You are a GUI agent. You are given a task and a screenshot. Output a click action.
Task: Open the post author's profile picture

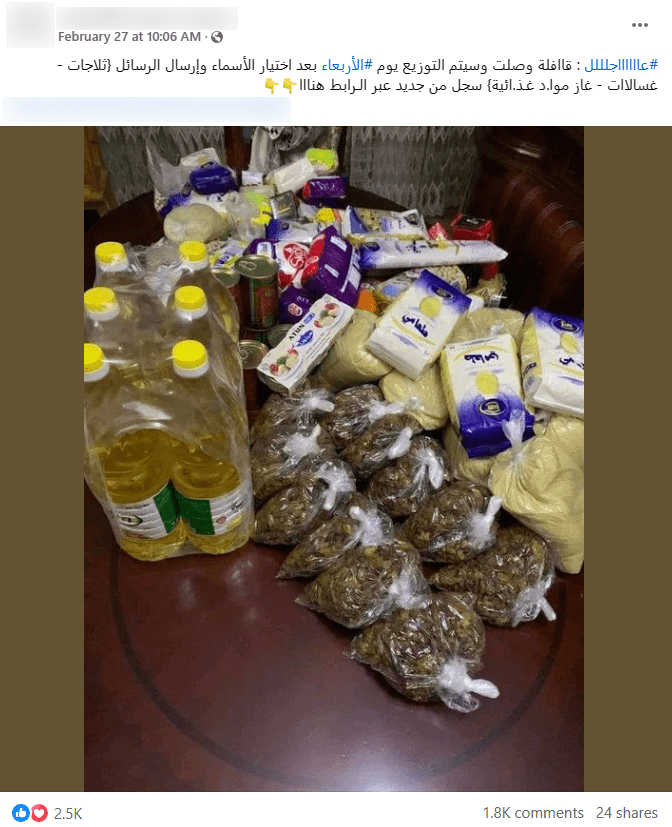pyautogui.click(x=30, y=25)
